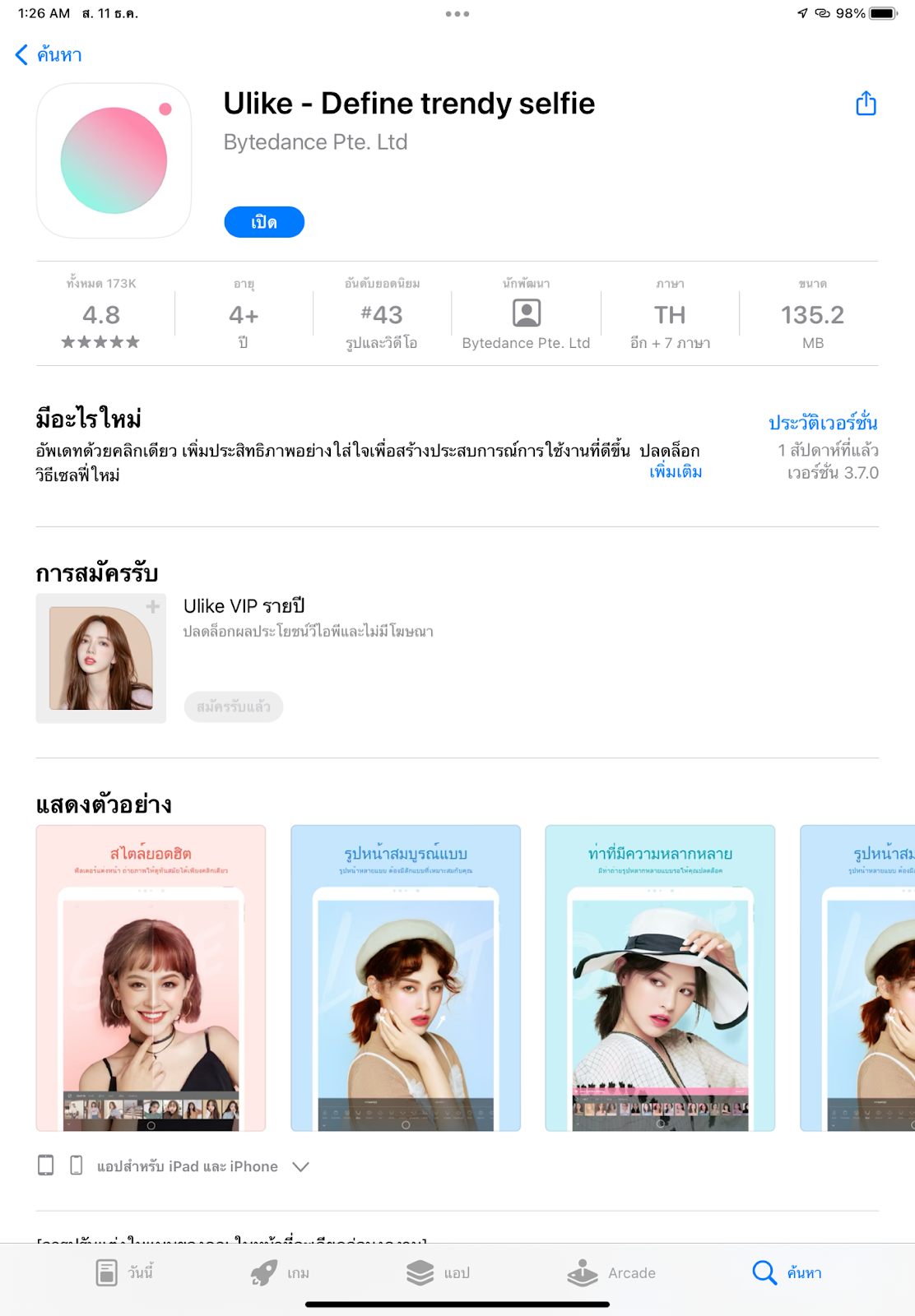Screen dimensions: 915x1316
Task: Open the Ulike VIP รายปี subscription
Action: pyautogui.click(x=244, y=606)
